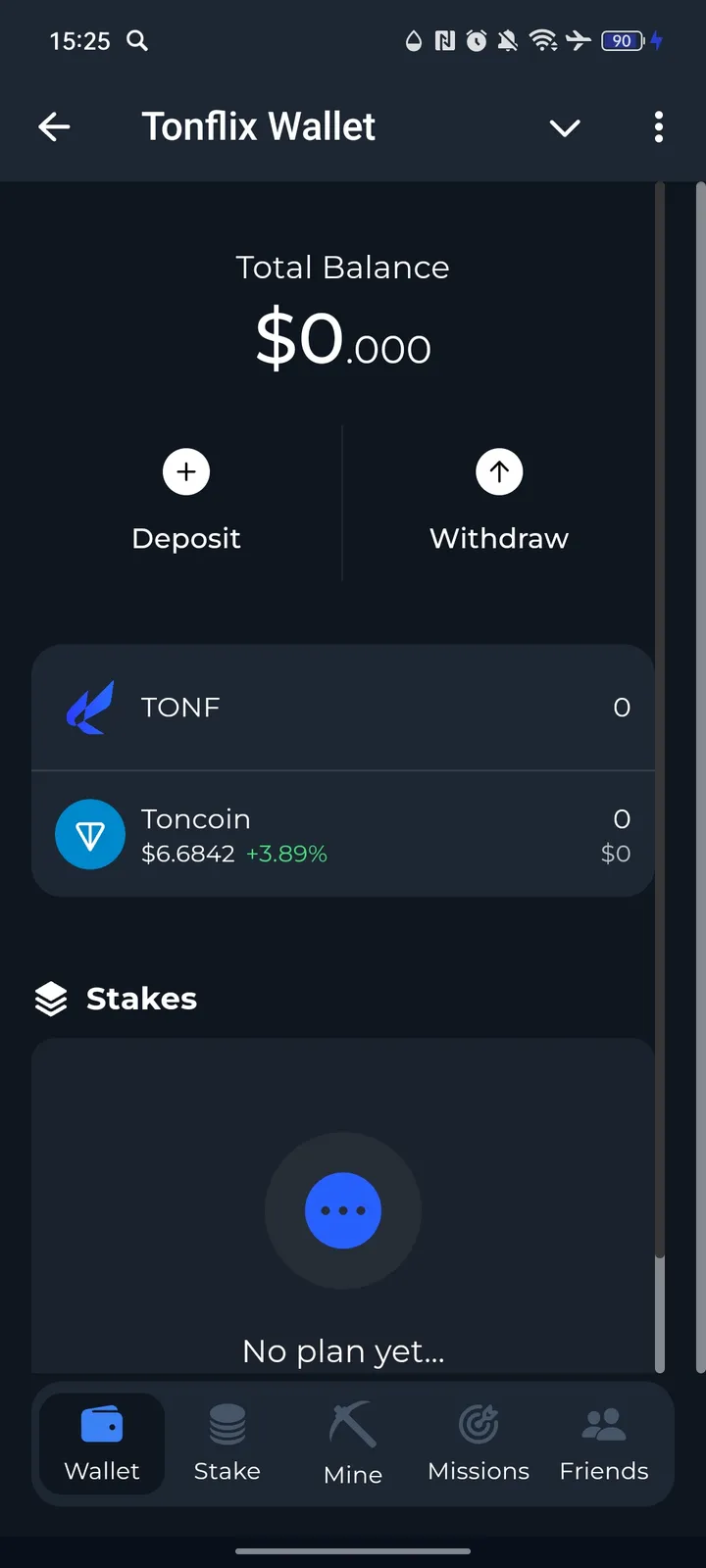The image size is (706, 1568).
Task: Open the TONF token row details
Action: [x=343, y=707]
